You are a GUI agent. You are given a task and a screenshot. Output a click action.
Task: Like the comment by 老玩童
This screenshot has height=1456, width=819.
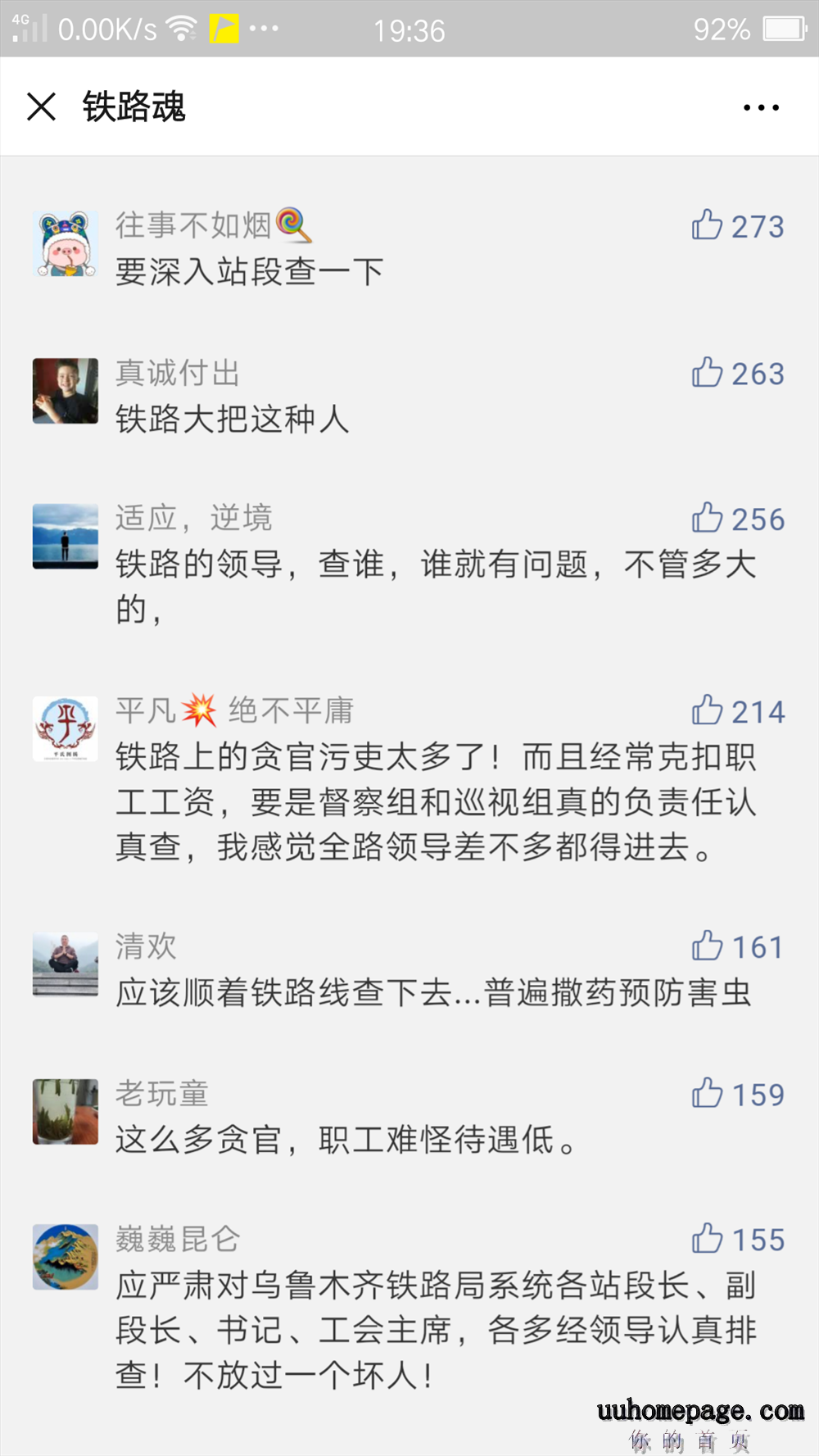tap(707, 1094)
